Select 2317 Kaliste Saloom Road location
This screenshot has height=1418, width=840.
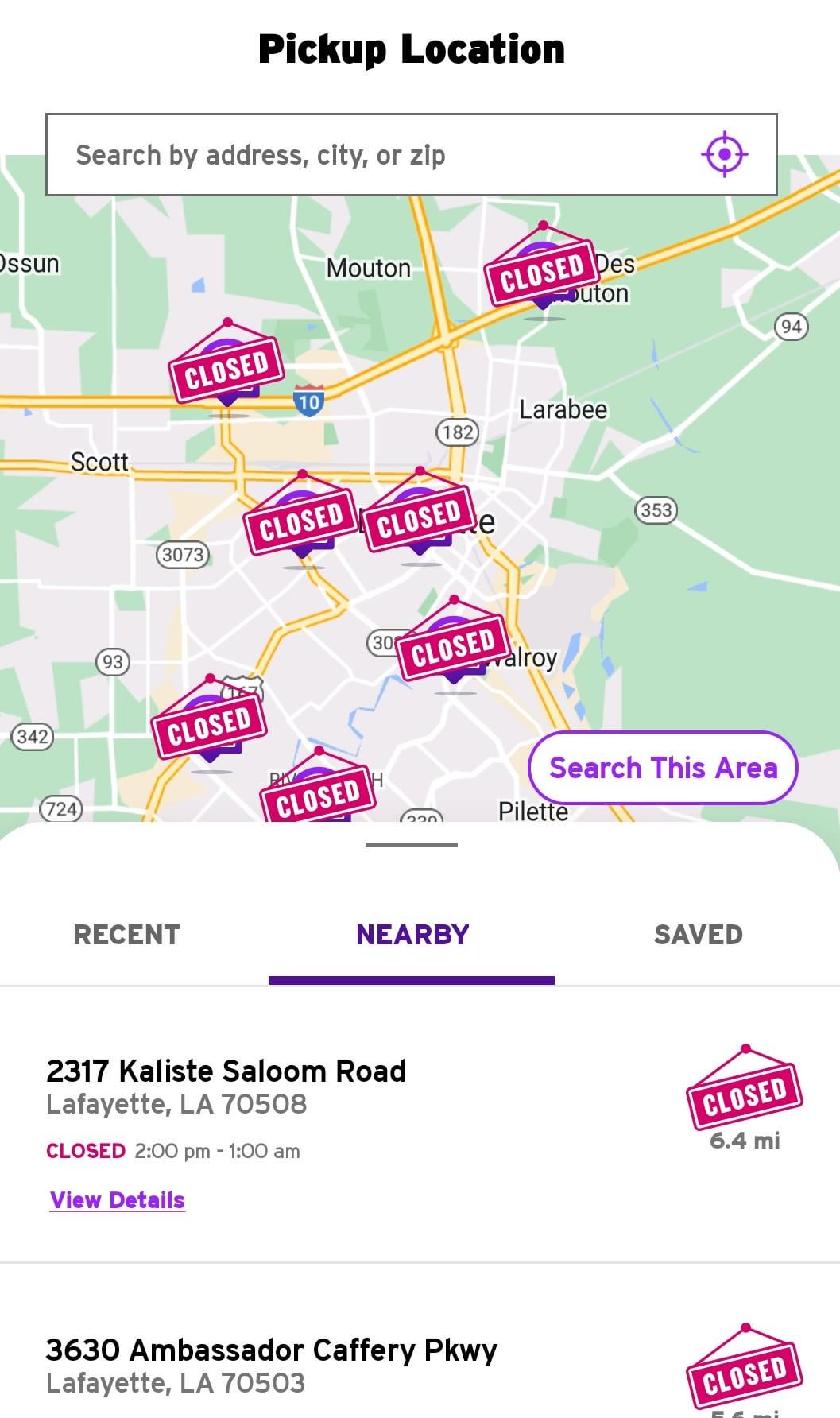point(226,1071)
